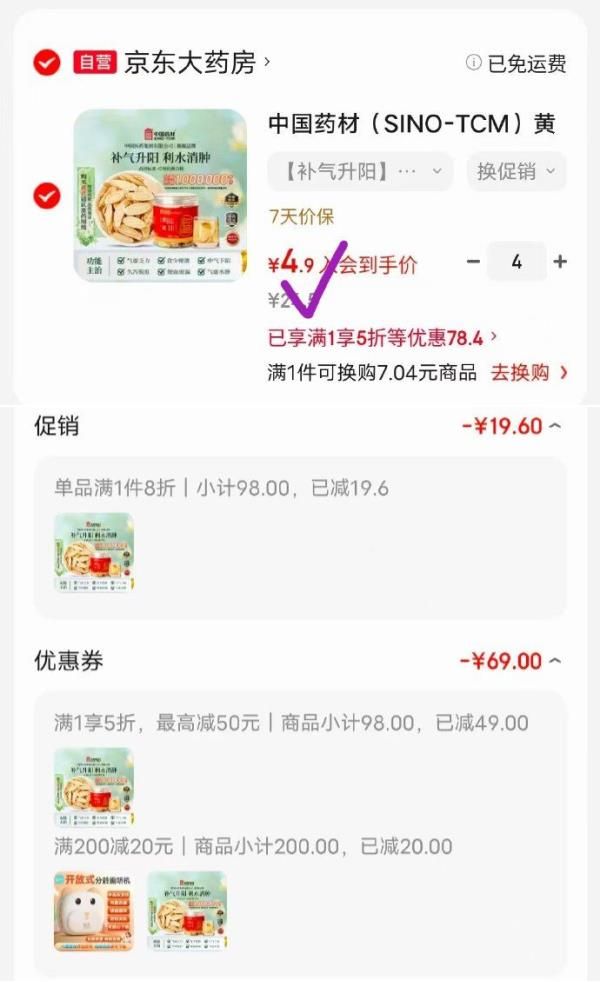The height and width of the screenshot is (982, 600).
Task: Increase quantity with the plus button
Action: 560,262
